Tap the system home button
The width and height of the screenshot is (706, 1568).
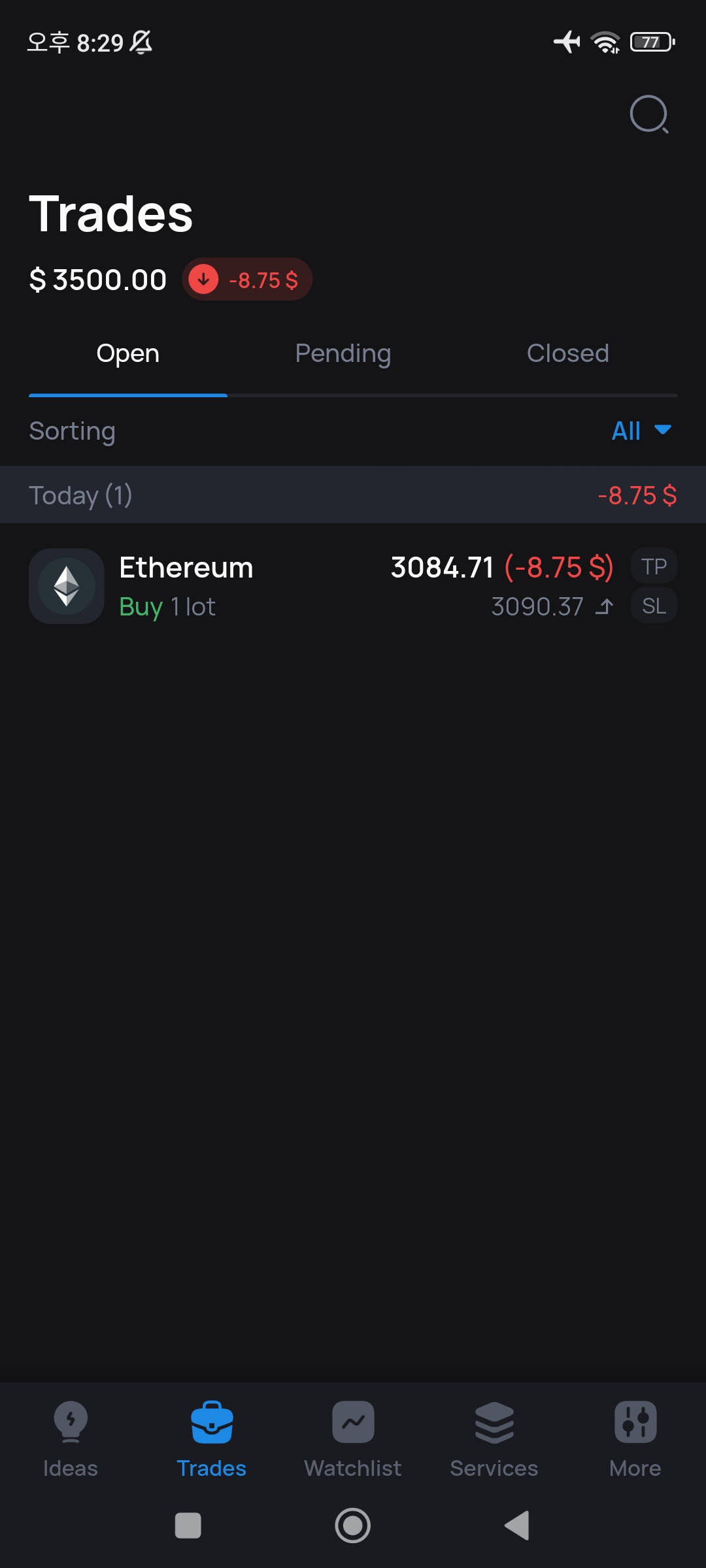(x=353, y=1526)
